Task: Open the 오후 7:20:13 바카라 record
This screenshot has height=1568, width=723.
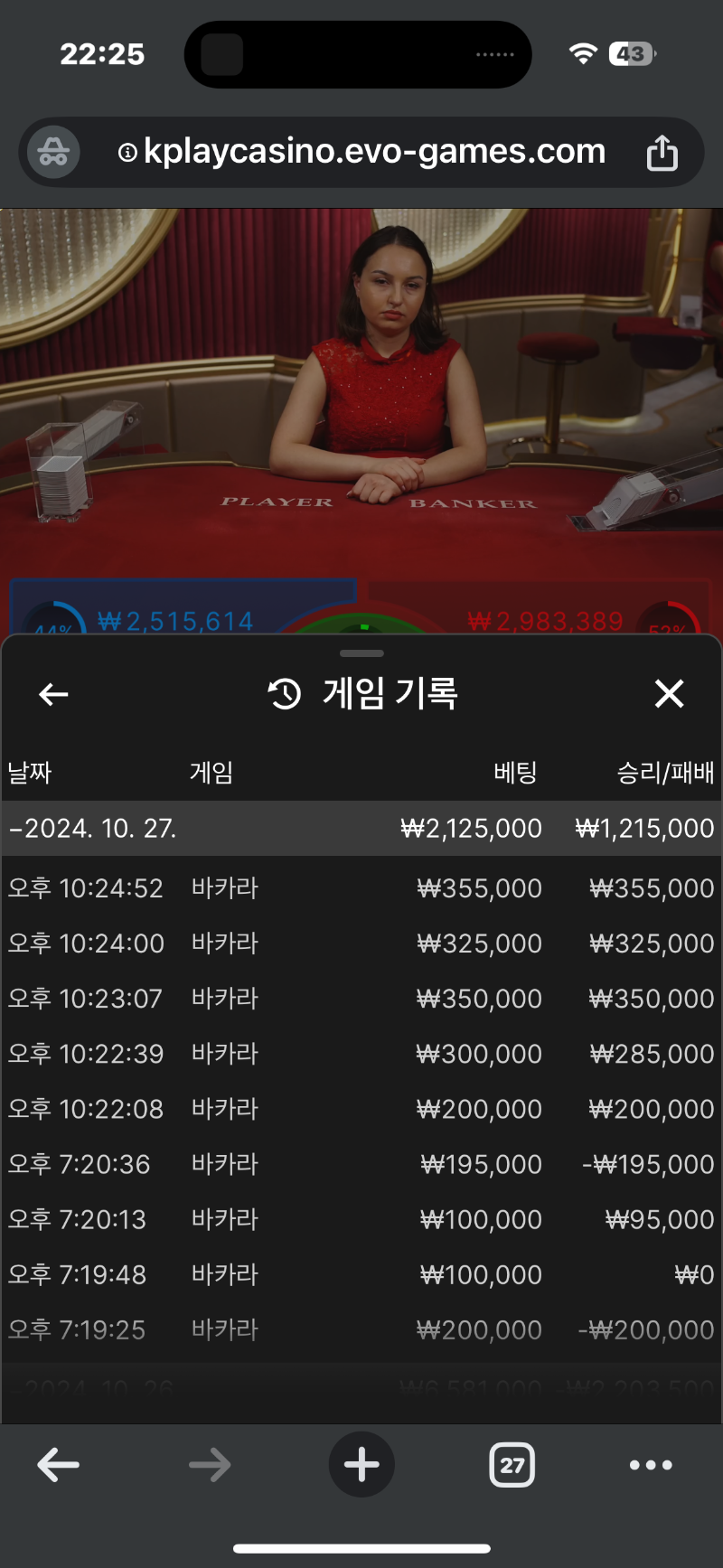Action: point(361,1218)
